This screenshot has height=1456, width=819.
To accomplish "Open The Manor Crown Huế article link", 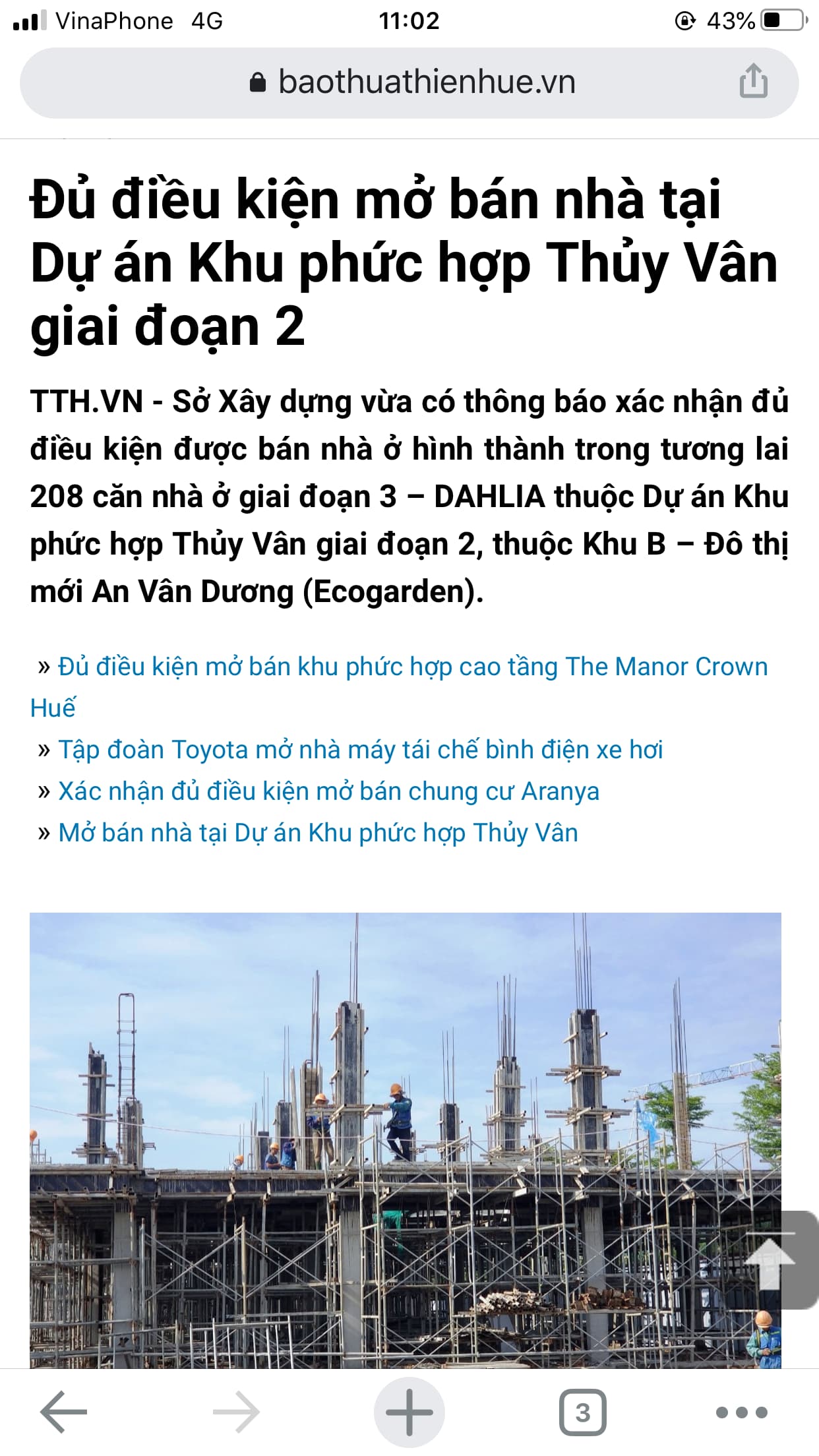I will click(412, 667).
